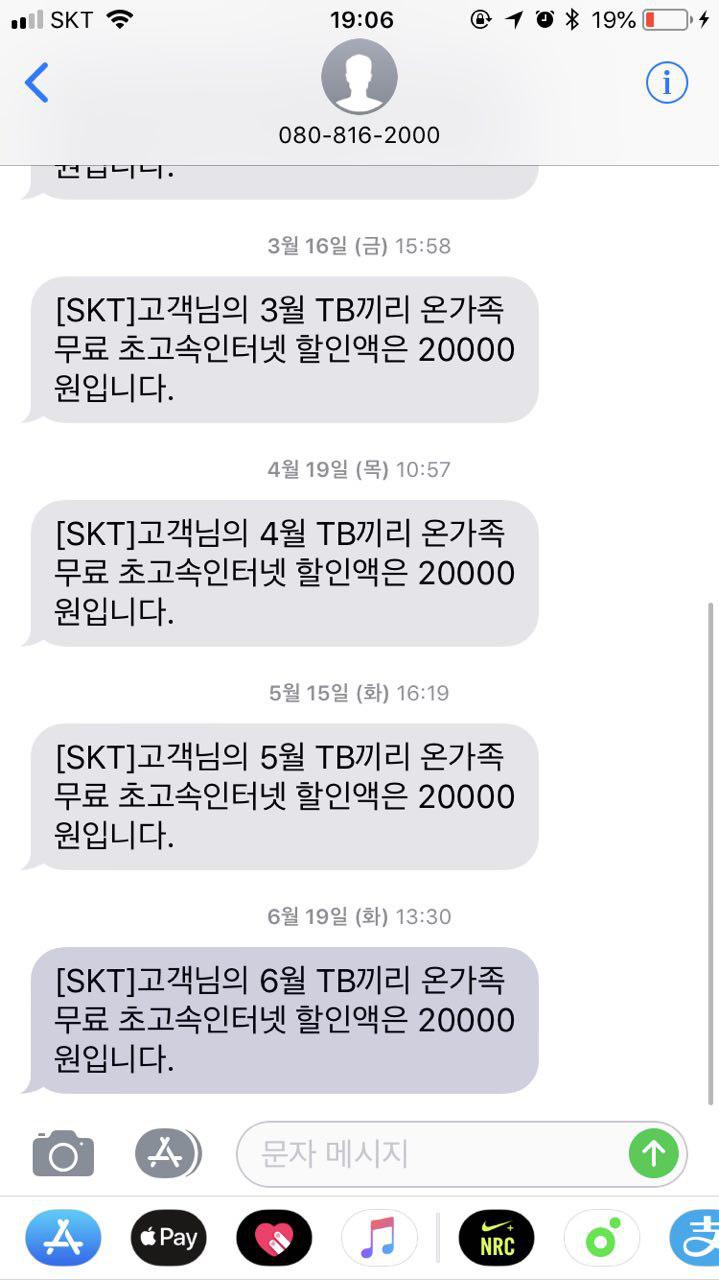Open the green circle app in strip
This screenshot has width=719, height=1280.
pyautogui.click(x=601, y=1238)
